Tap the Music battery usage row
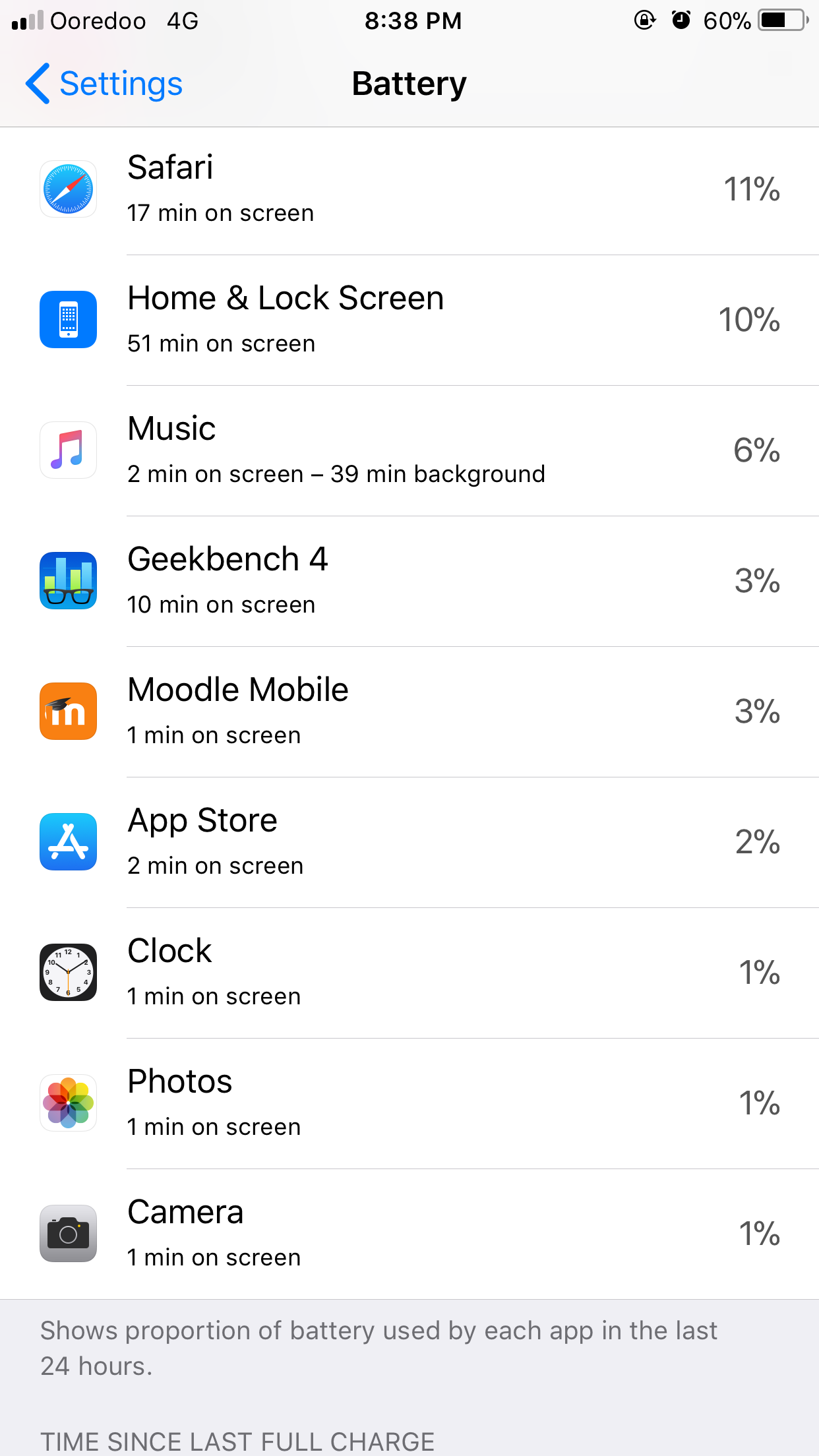This screenshot has height=1456, width=819. tap(409, 451)
